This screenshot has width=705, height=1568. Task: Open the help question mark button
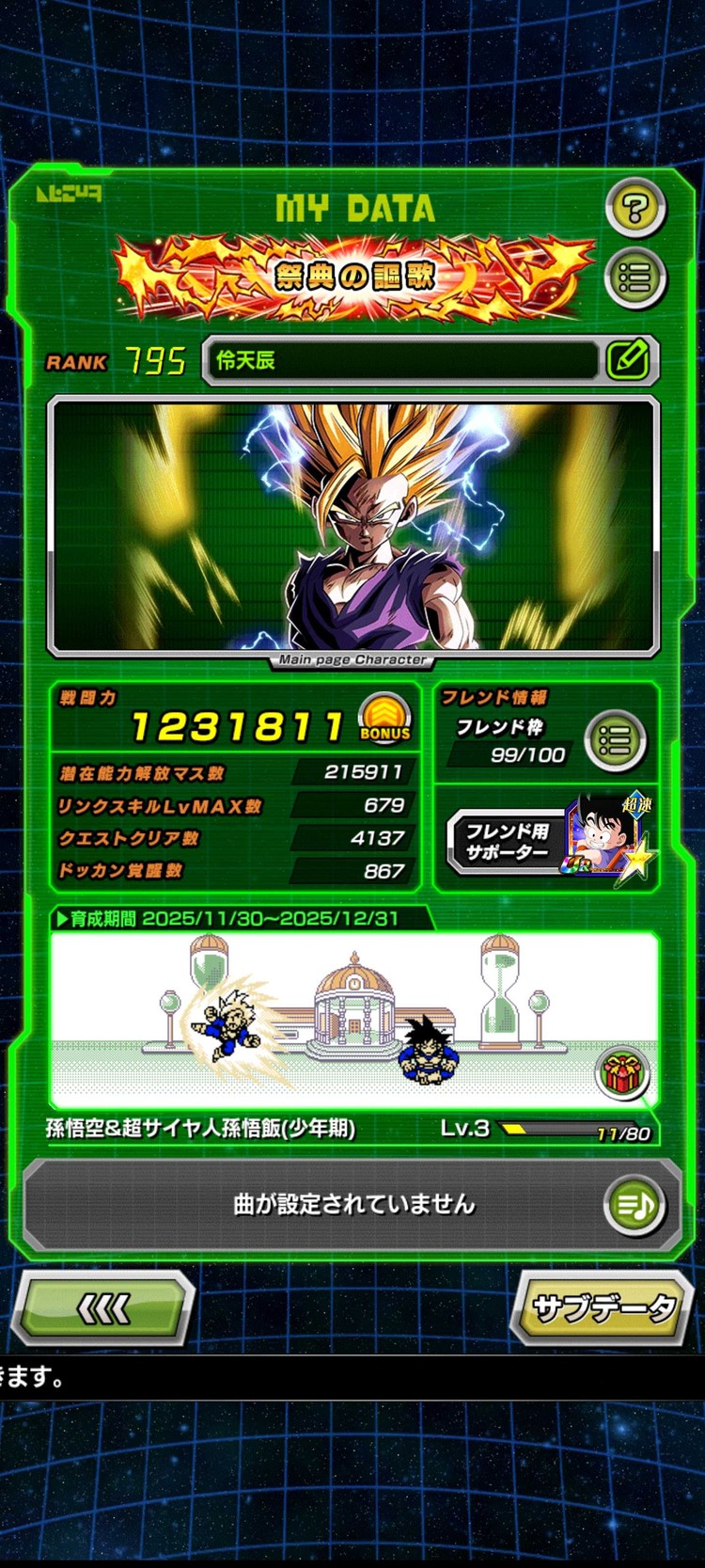(x=635, y=208)
